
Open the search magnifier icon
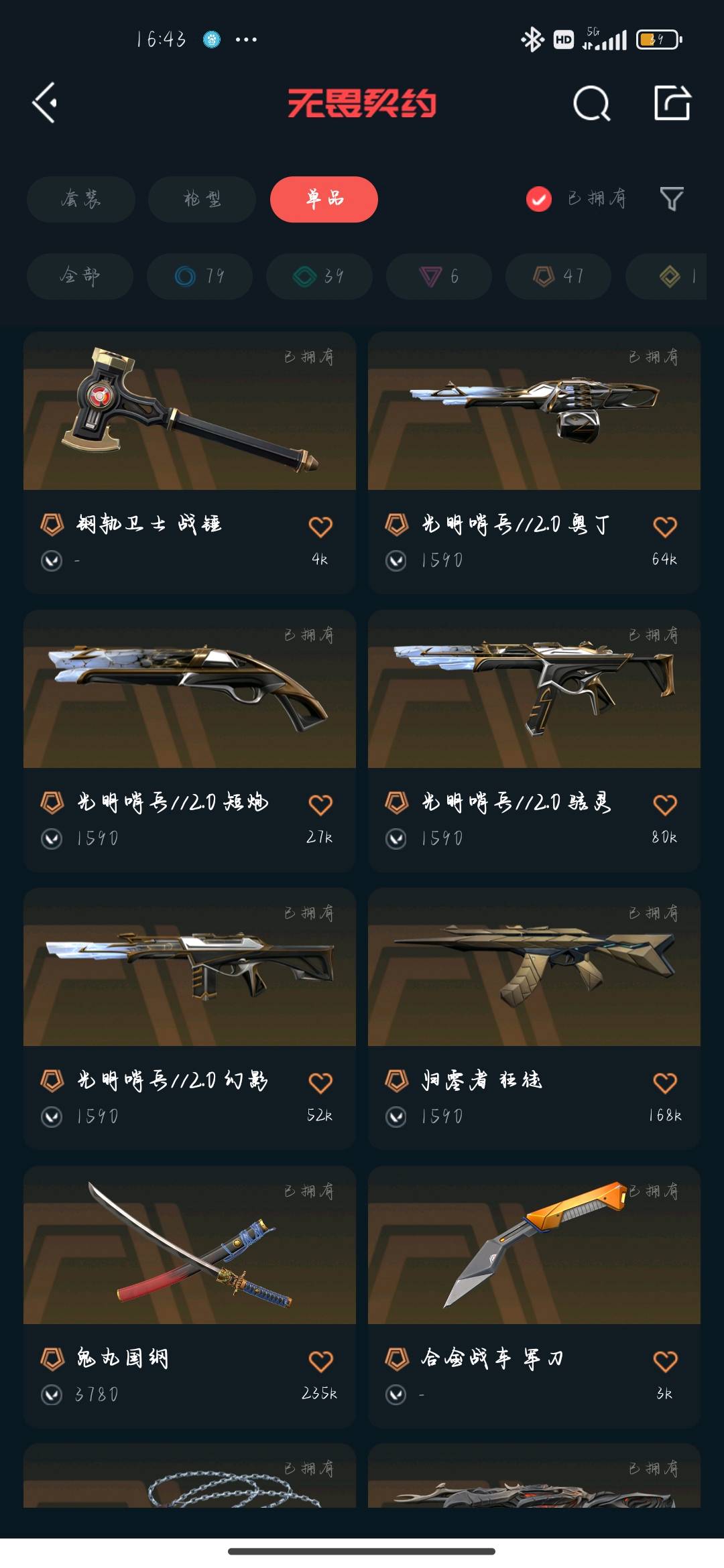592,103
